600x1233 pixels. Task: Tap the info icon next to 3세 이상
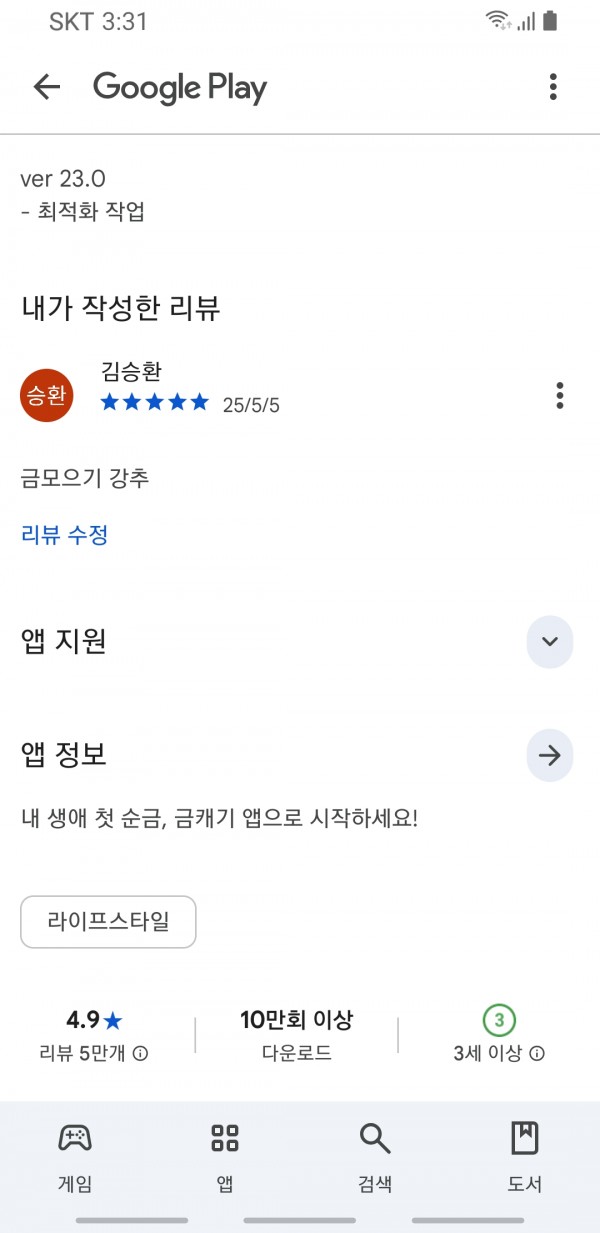(537, 1053)
